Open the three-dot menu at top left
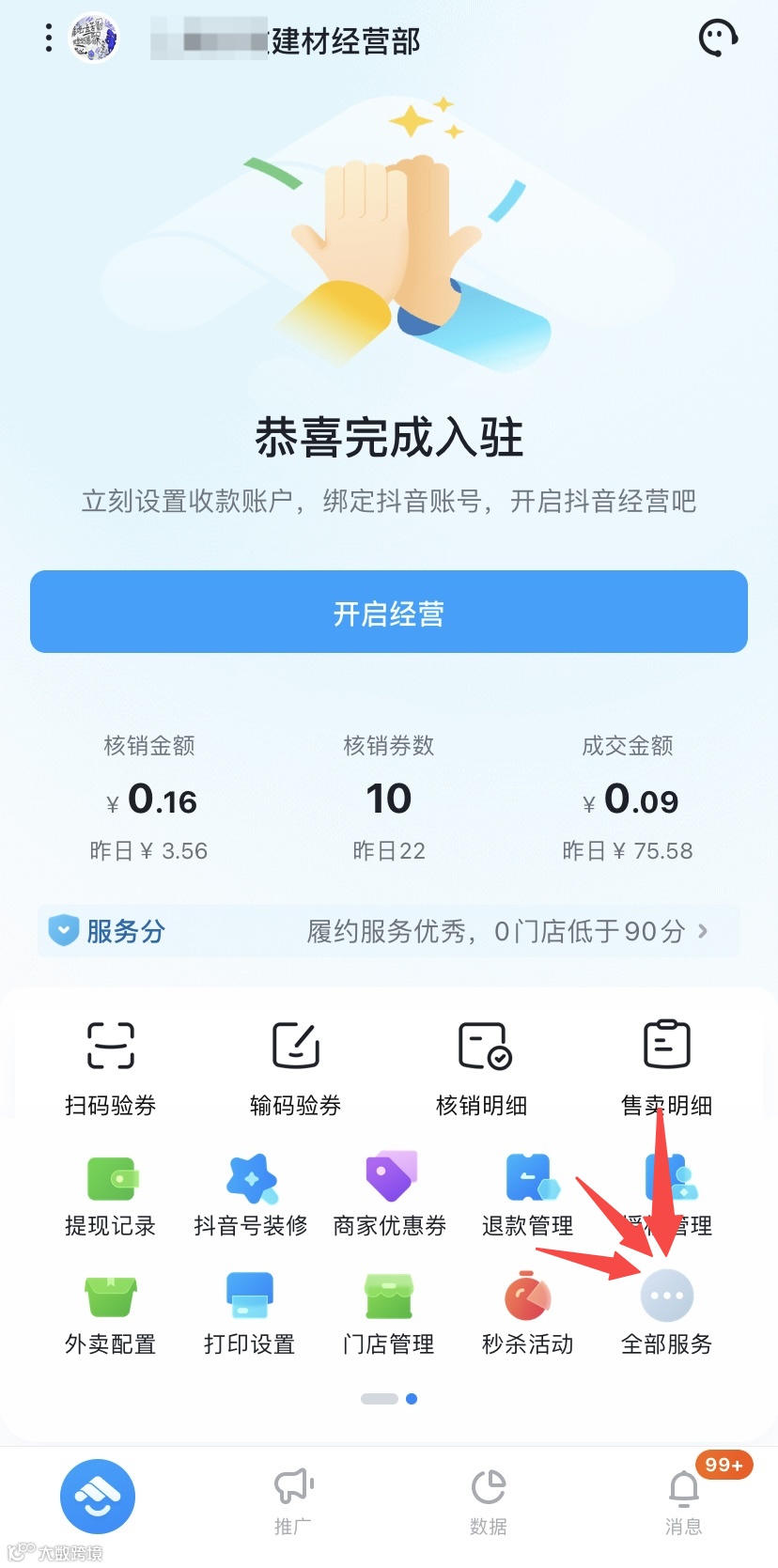Image resolution: width=778 pixels, height=1568 pixels. tap(49, 39)
